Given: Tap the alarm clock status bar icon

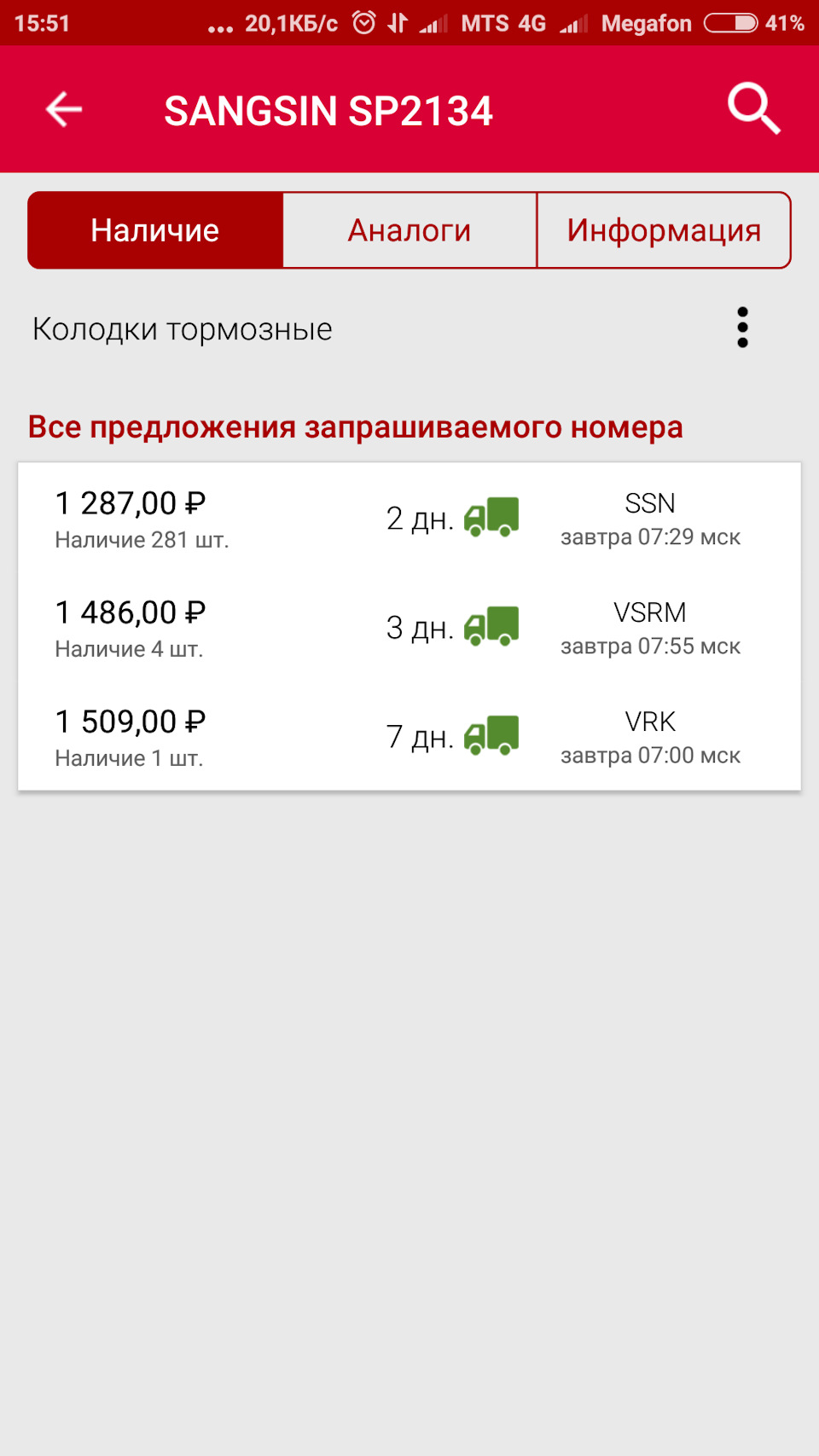Looking at the screenshot, I should (364, 22).
